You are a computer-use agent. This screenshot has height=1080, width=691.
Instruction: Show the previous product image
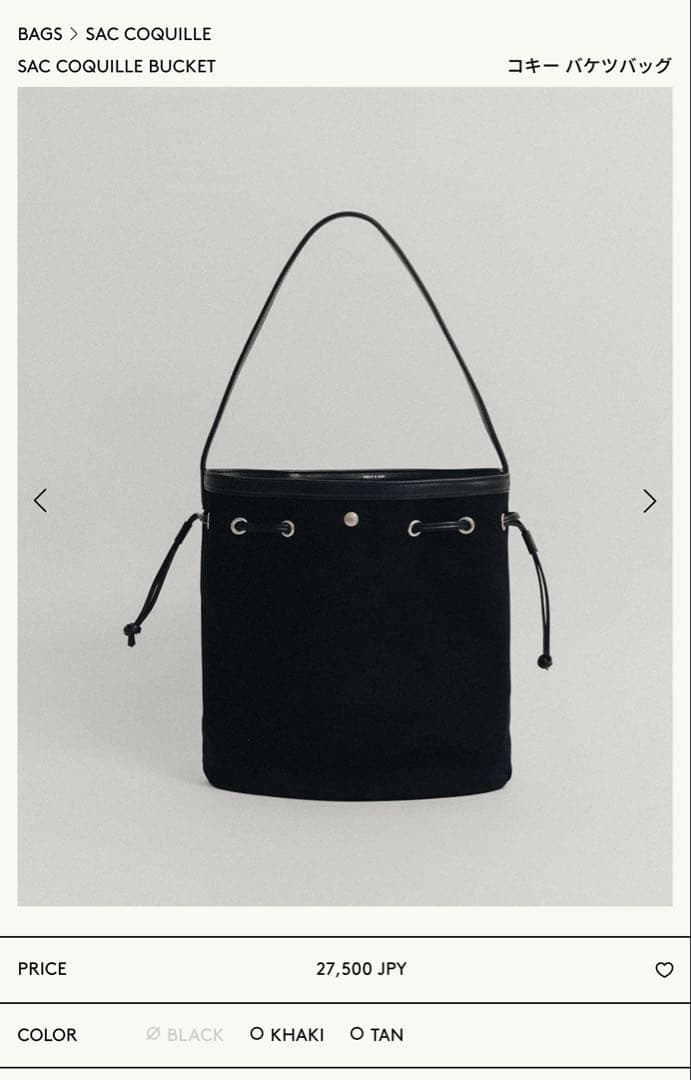click(40, 501)
